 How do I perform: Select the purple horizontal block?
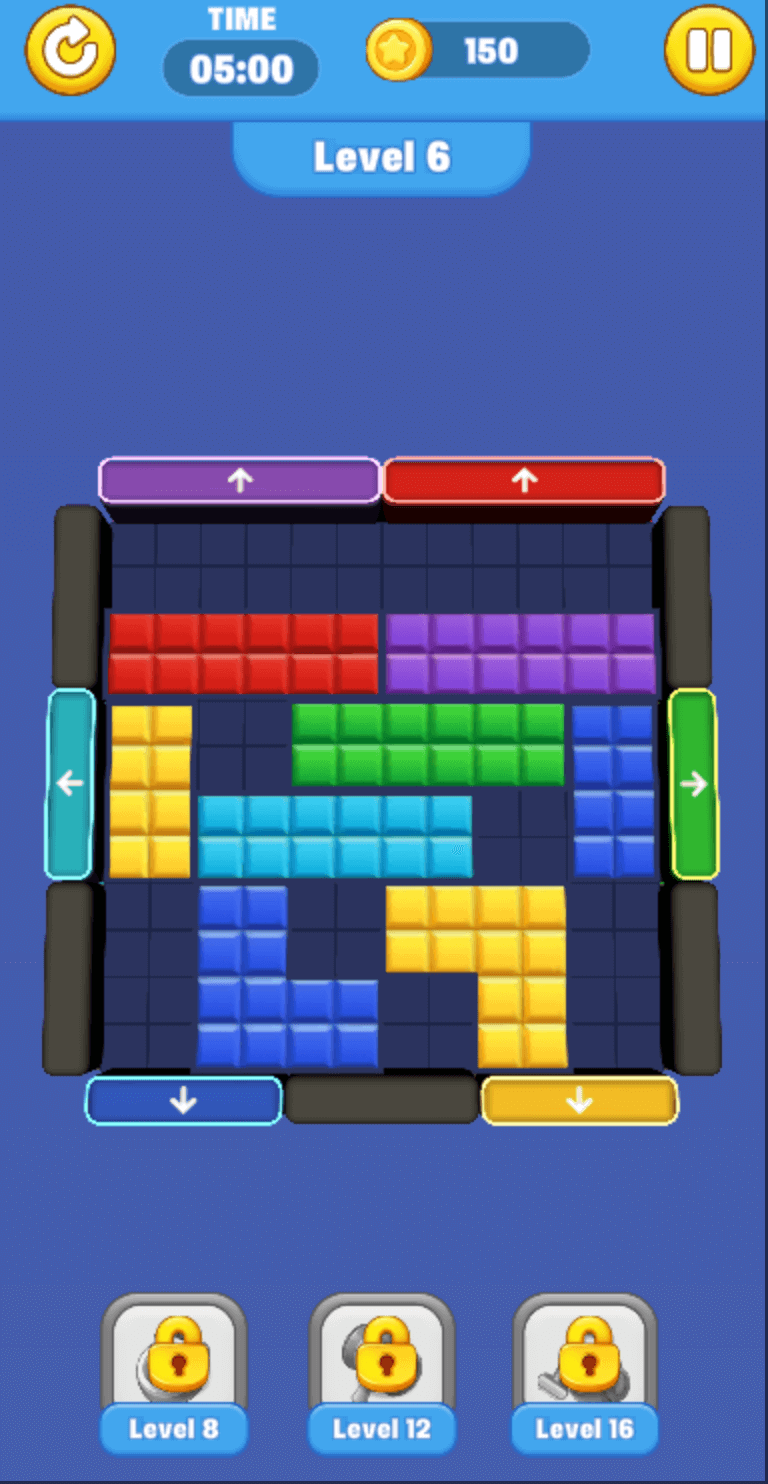pyautogui.click(x=520, y=654)
